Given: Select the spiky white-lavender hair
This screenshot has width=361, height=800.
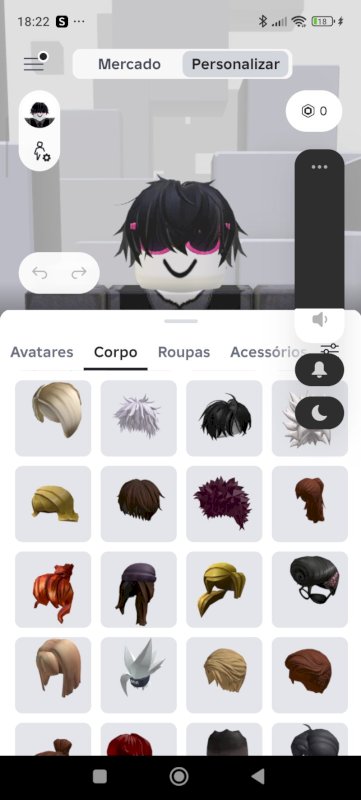Looking at the screenshot, I should tap(139, 418).
